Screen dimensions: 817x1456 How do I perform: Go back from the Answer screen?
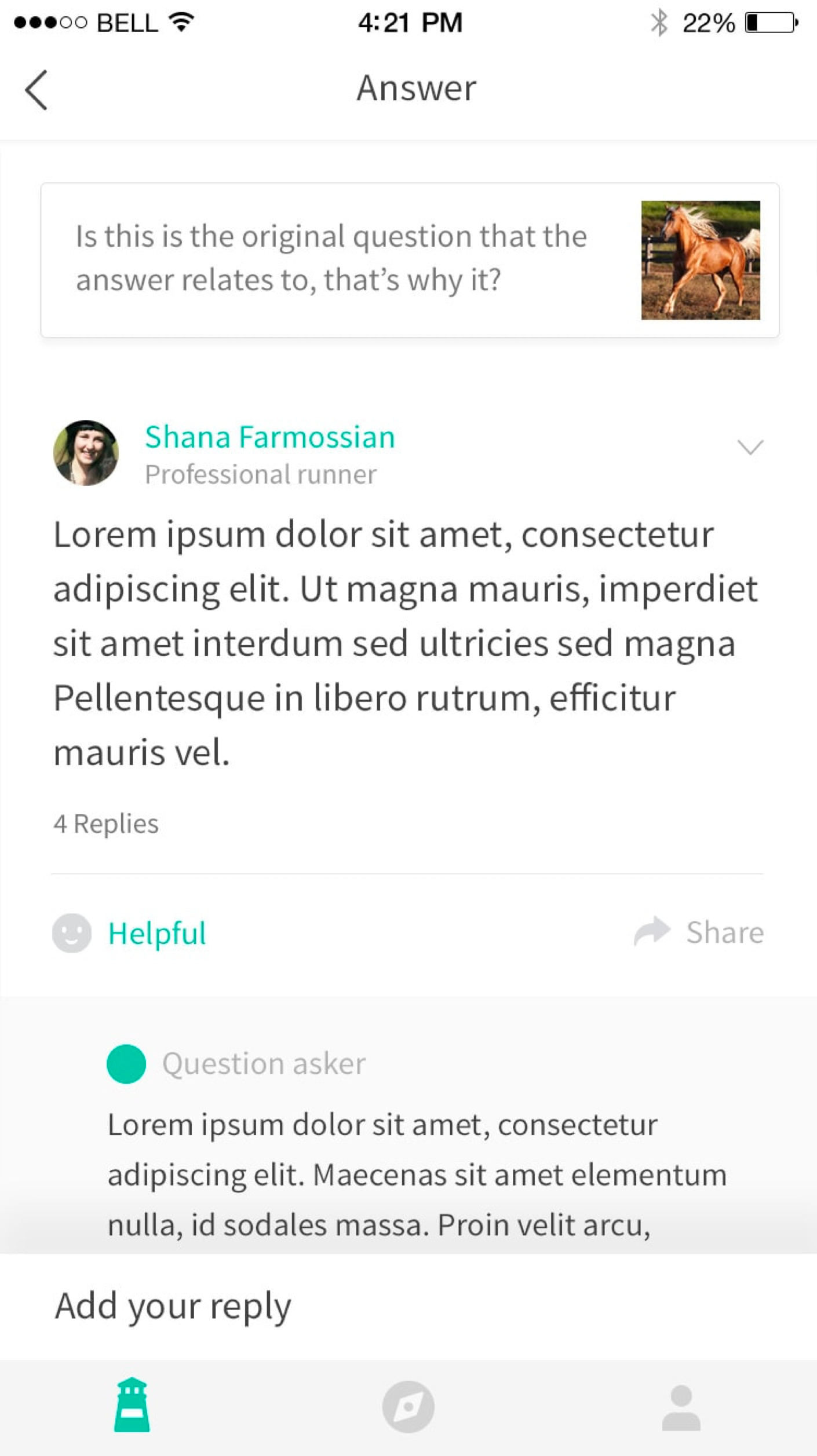[36, 90]
